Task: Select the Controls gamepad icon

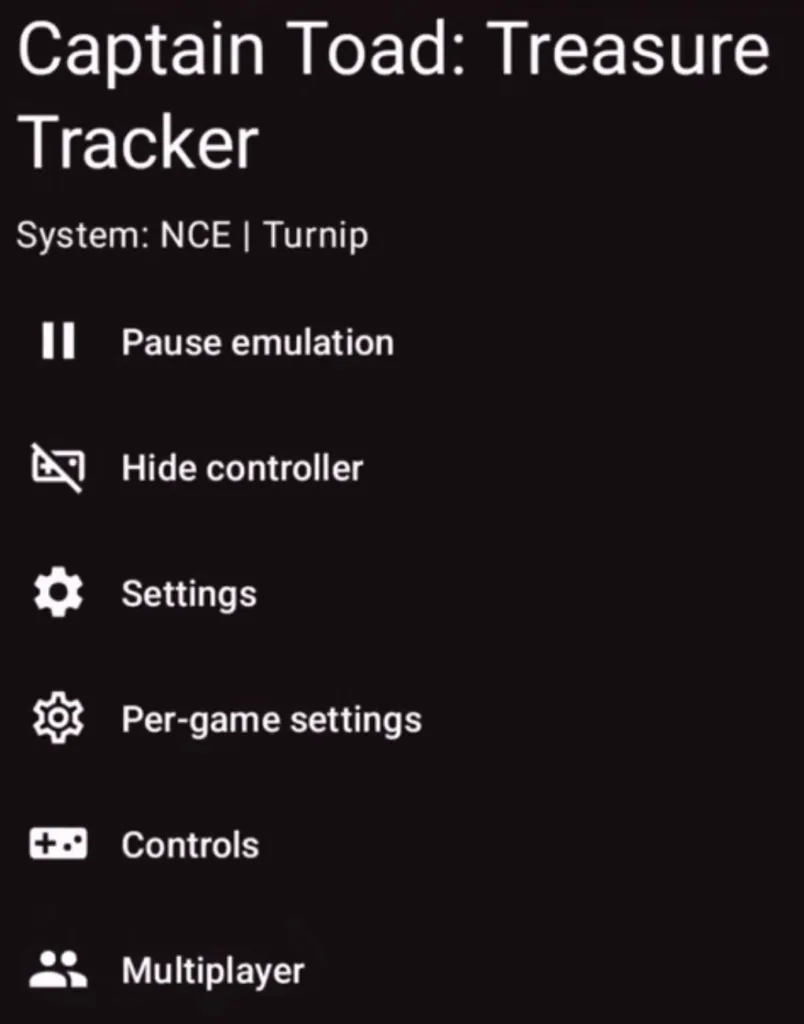Action: (58, 843)
